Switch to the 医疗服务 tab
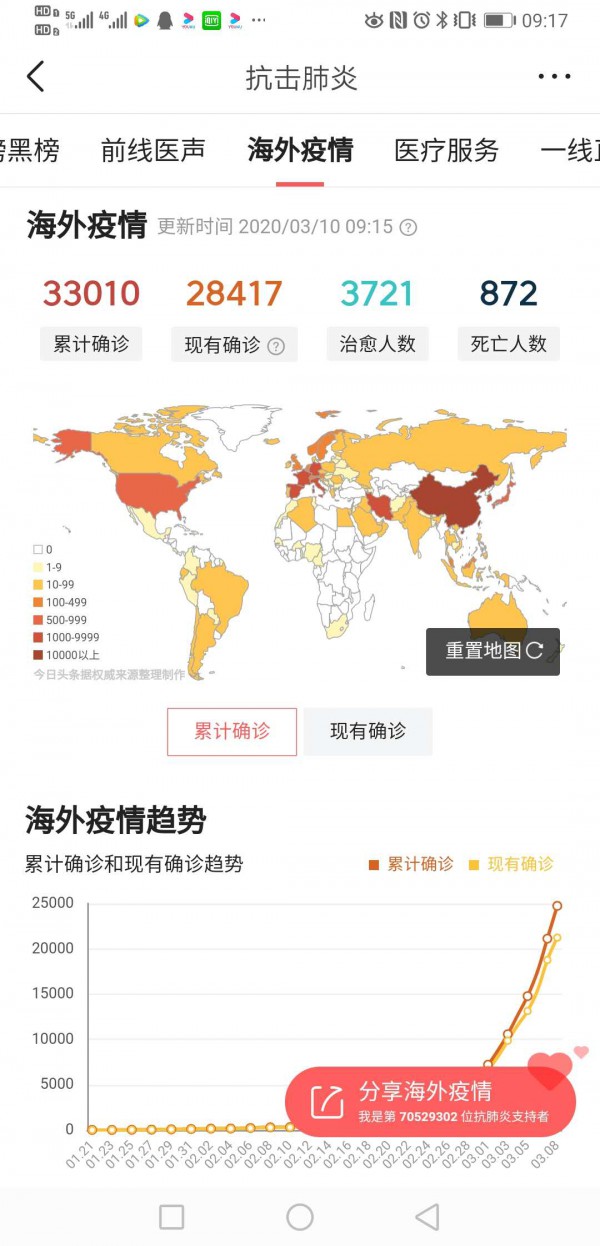Image resolution: width=600 pixels, height=1246 pixels. (x=446, y=151)
